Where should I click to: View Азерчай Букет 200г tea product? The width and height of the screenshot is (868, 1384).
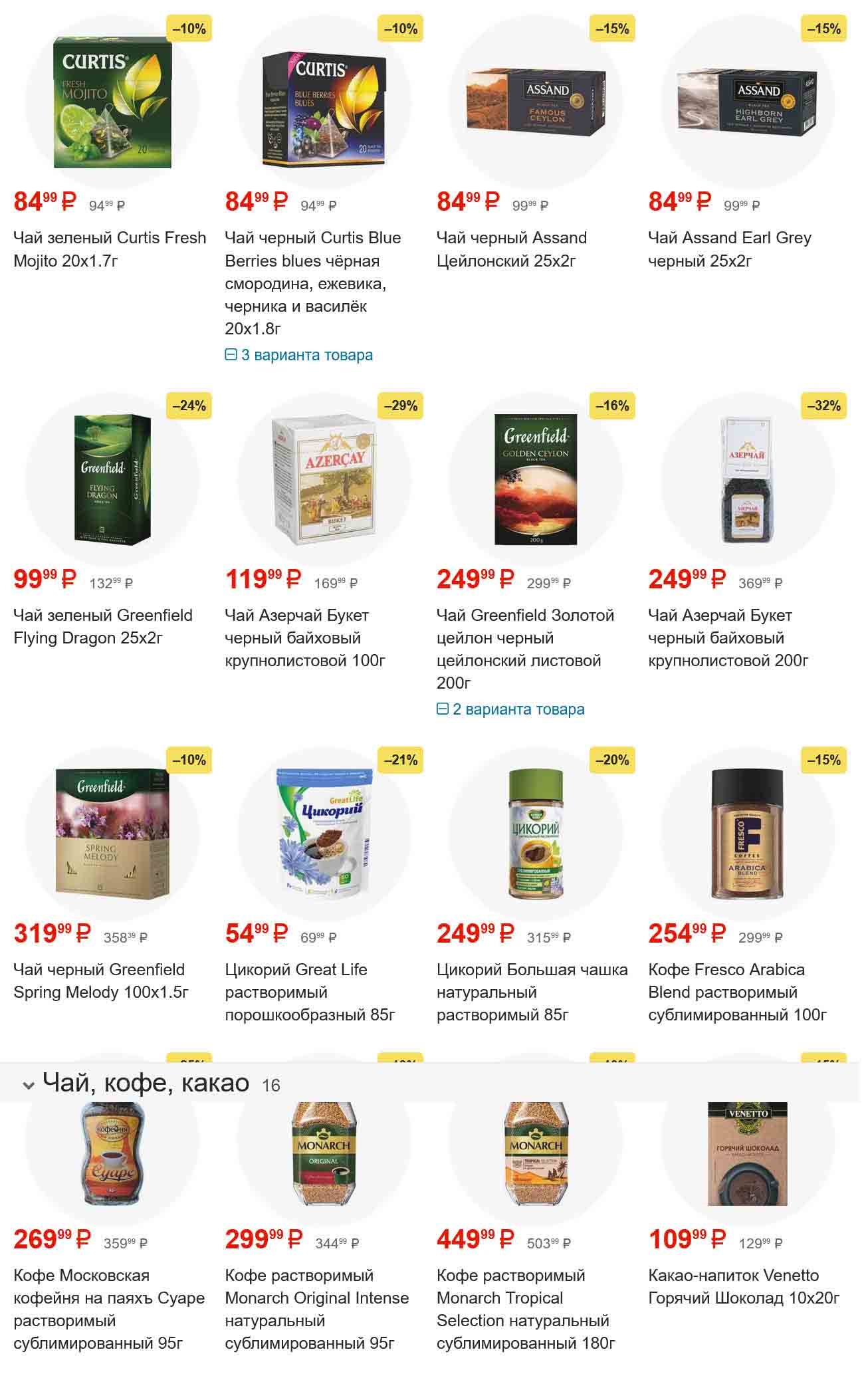[x=728, y=637]
